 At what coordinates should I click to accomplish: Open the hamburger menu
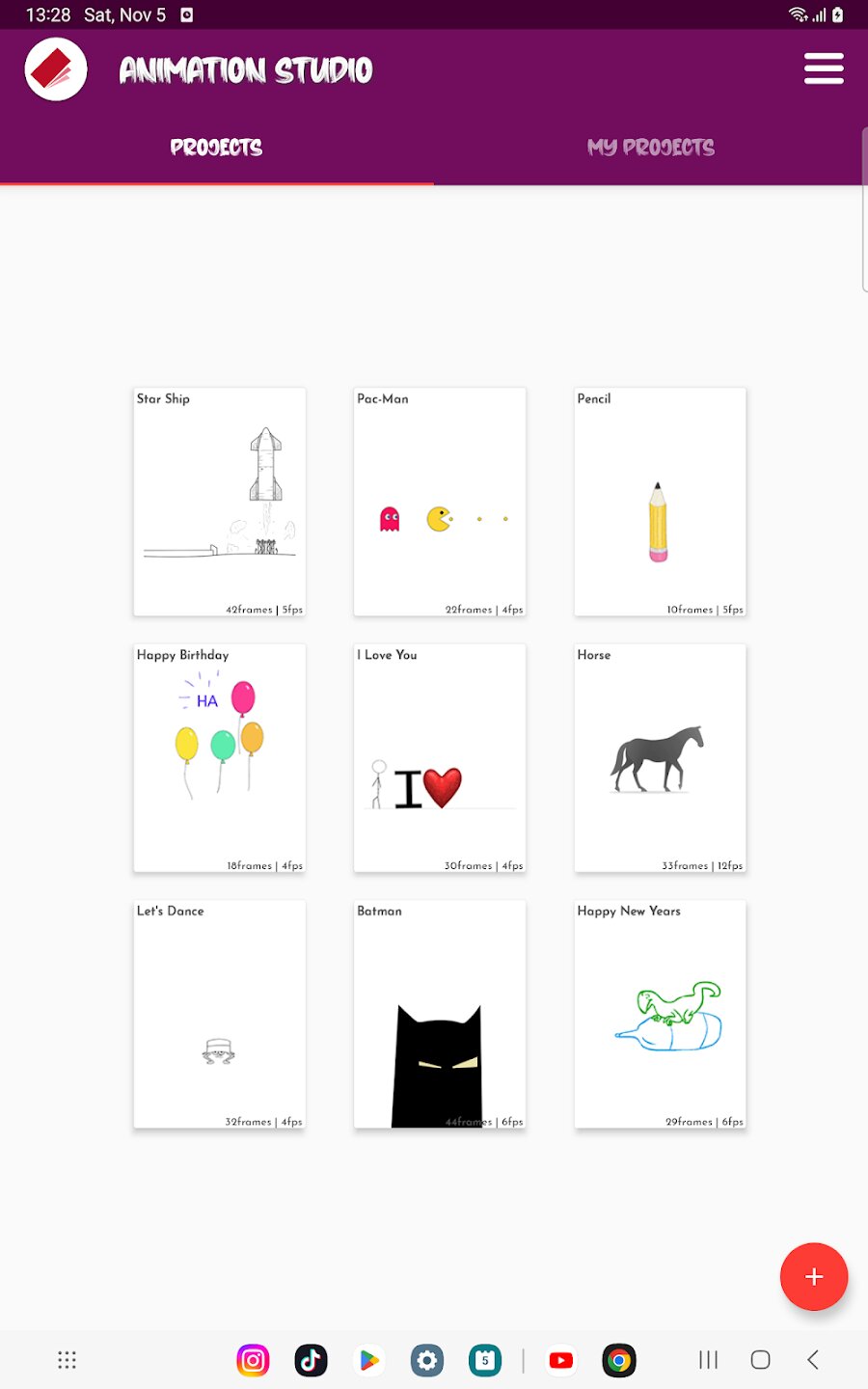[x=824, y=69]
